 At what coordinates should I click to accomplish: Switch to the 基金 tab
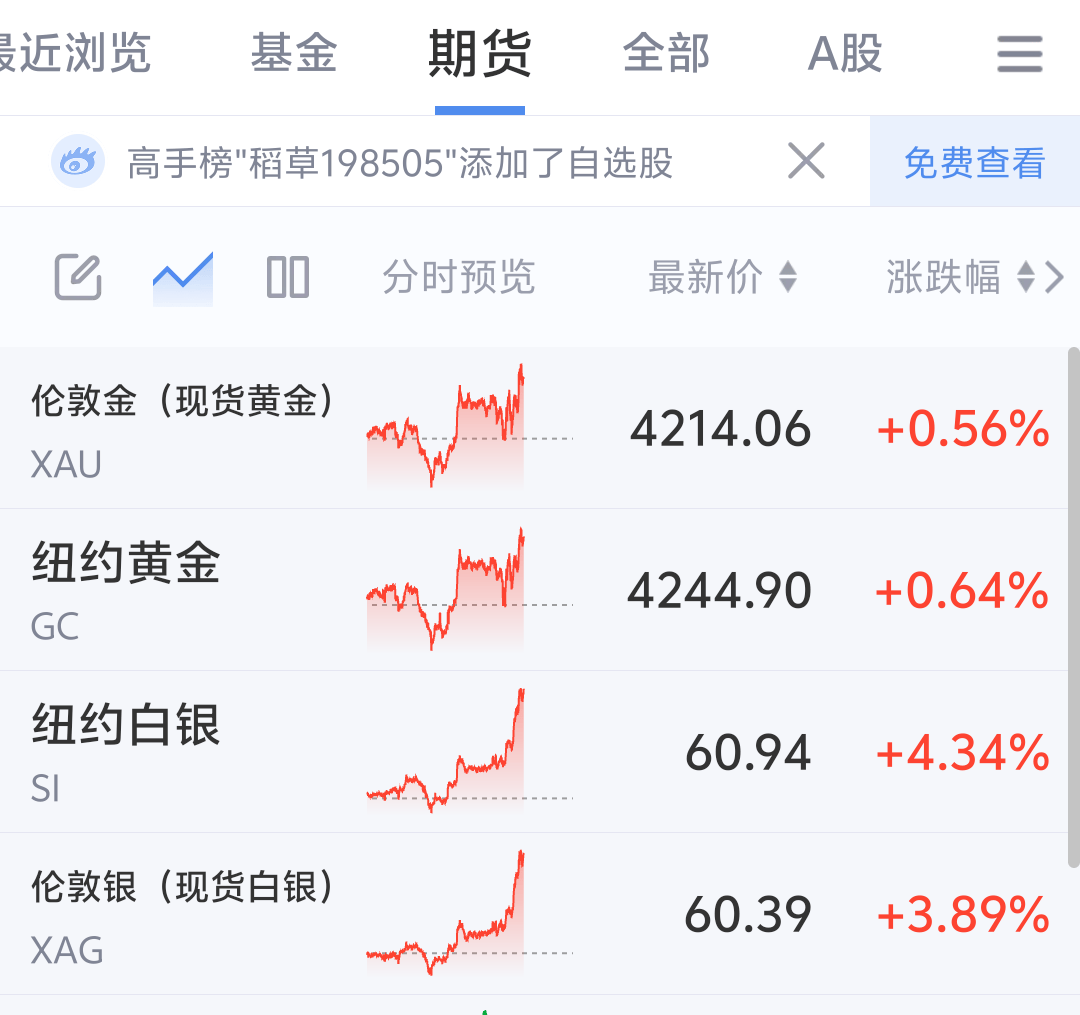pos(294,54)
